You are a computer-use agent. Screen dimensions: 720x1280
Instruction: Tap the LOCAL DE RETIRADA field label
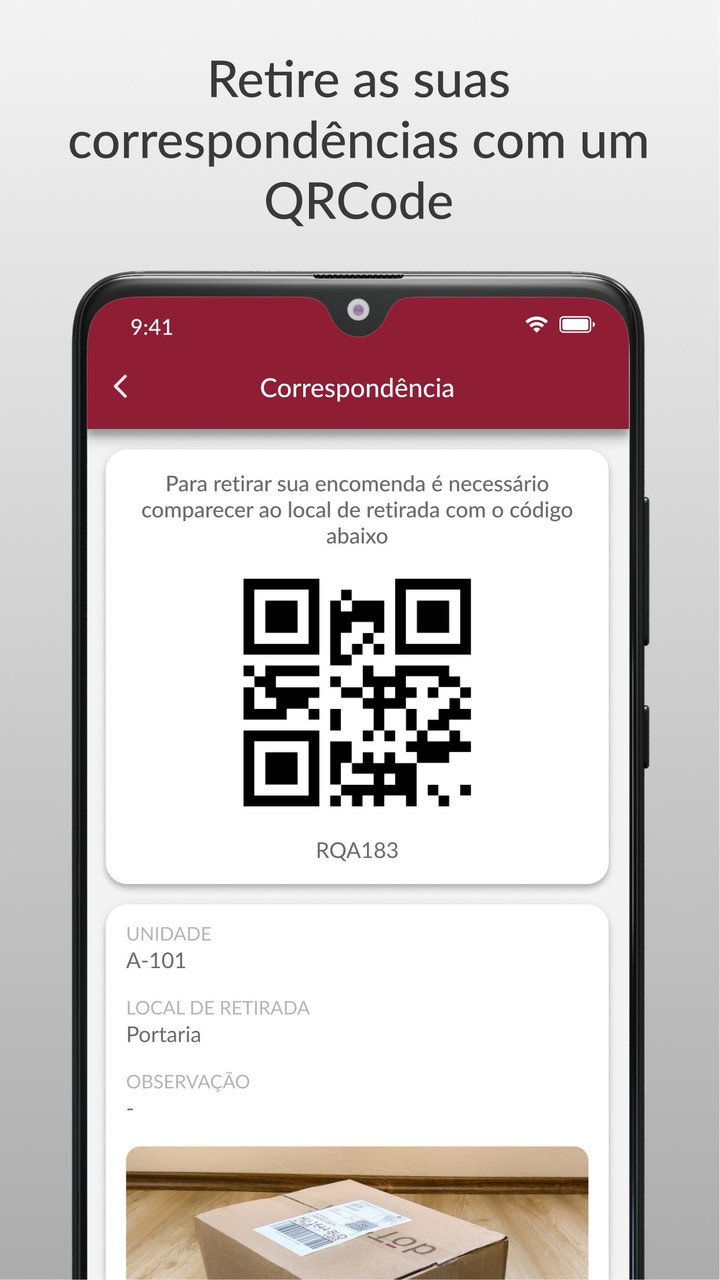[218, 1007]
